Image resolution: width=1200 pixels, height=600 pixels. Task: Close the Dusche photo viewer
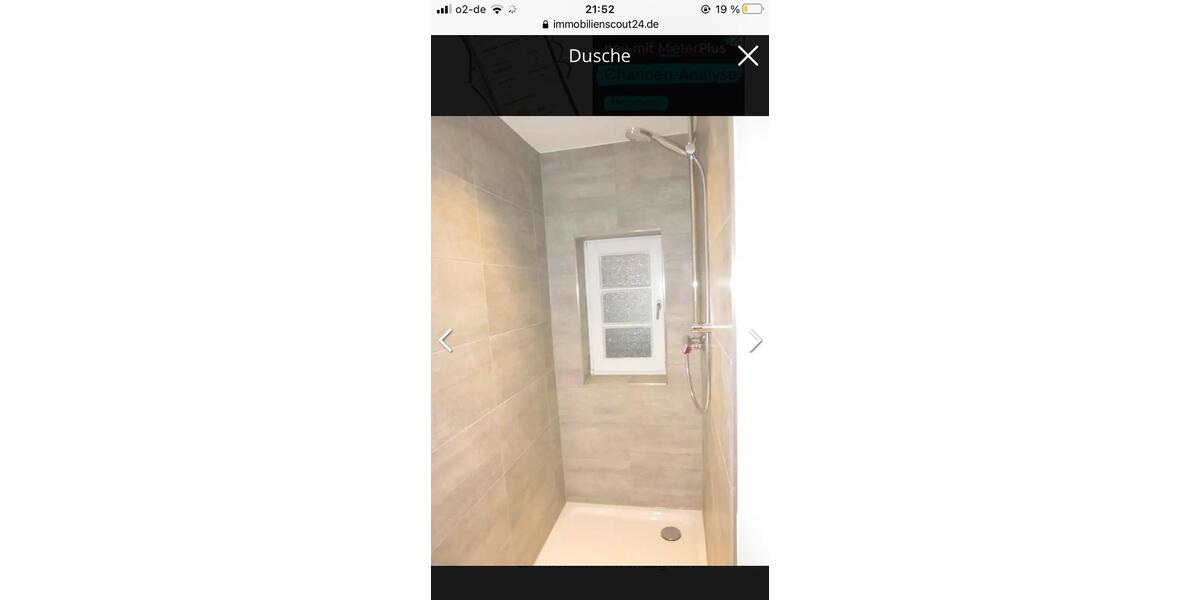pos(748,56)
